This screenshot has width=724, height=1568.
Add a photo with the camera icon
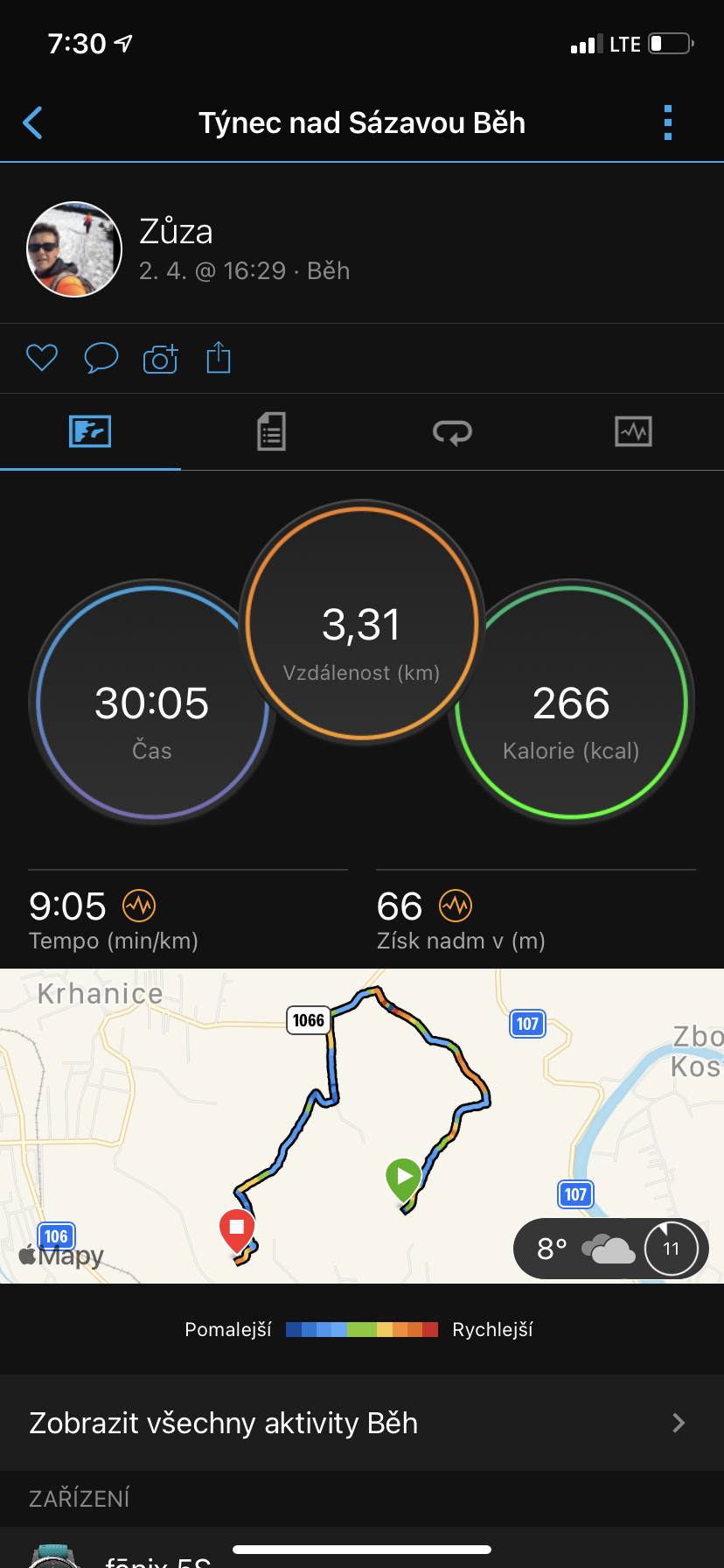tap(160, 359)
